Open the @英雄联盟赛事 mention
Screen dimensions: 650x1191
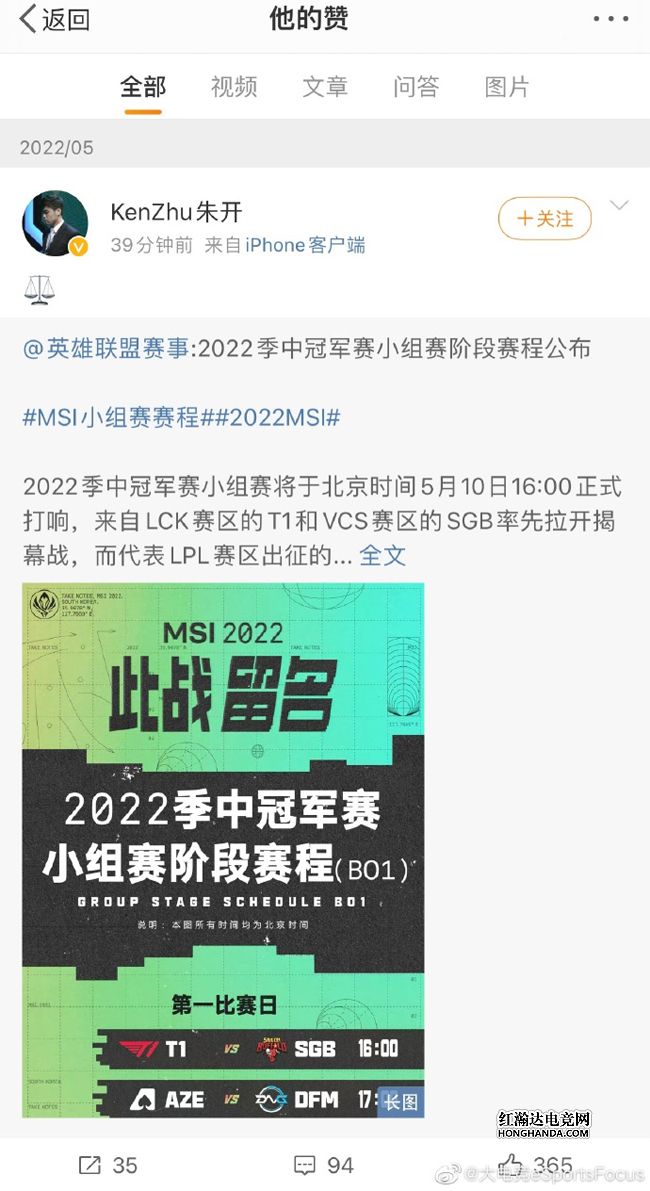[106, 348]
